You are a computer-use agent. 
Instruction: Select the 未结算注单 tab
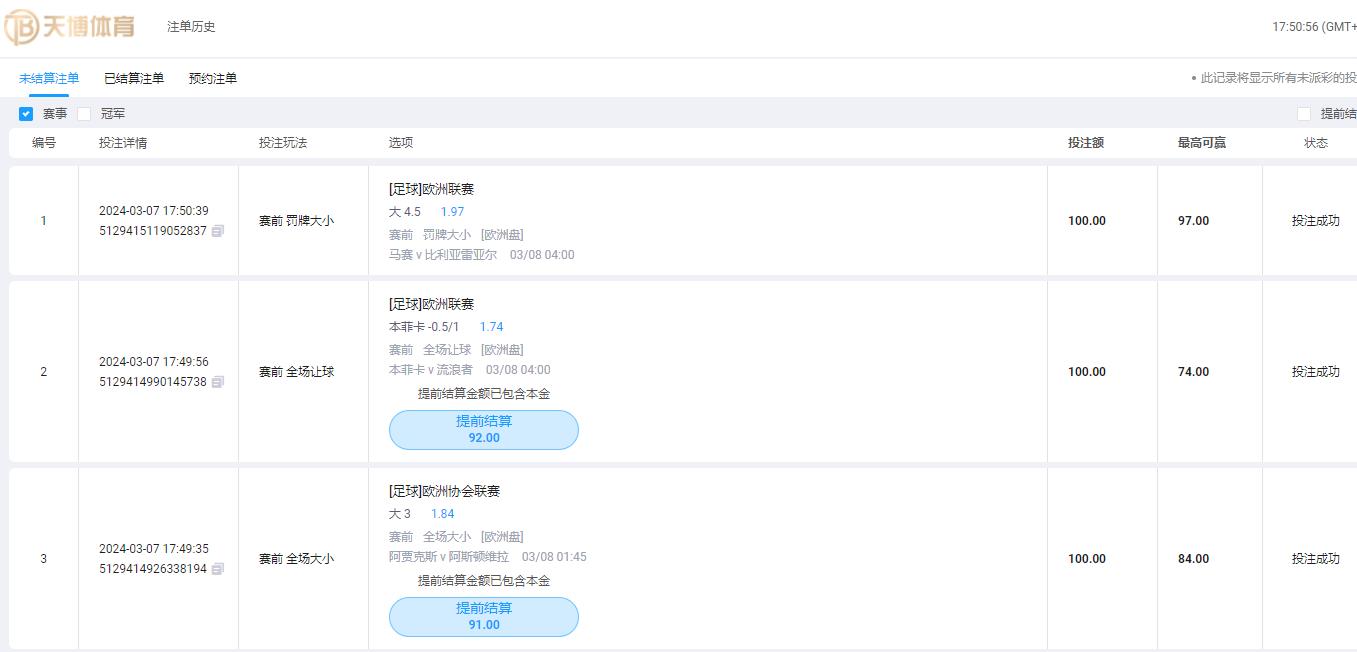pyautogui.click(x=49, y=78)
